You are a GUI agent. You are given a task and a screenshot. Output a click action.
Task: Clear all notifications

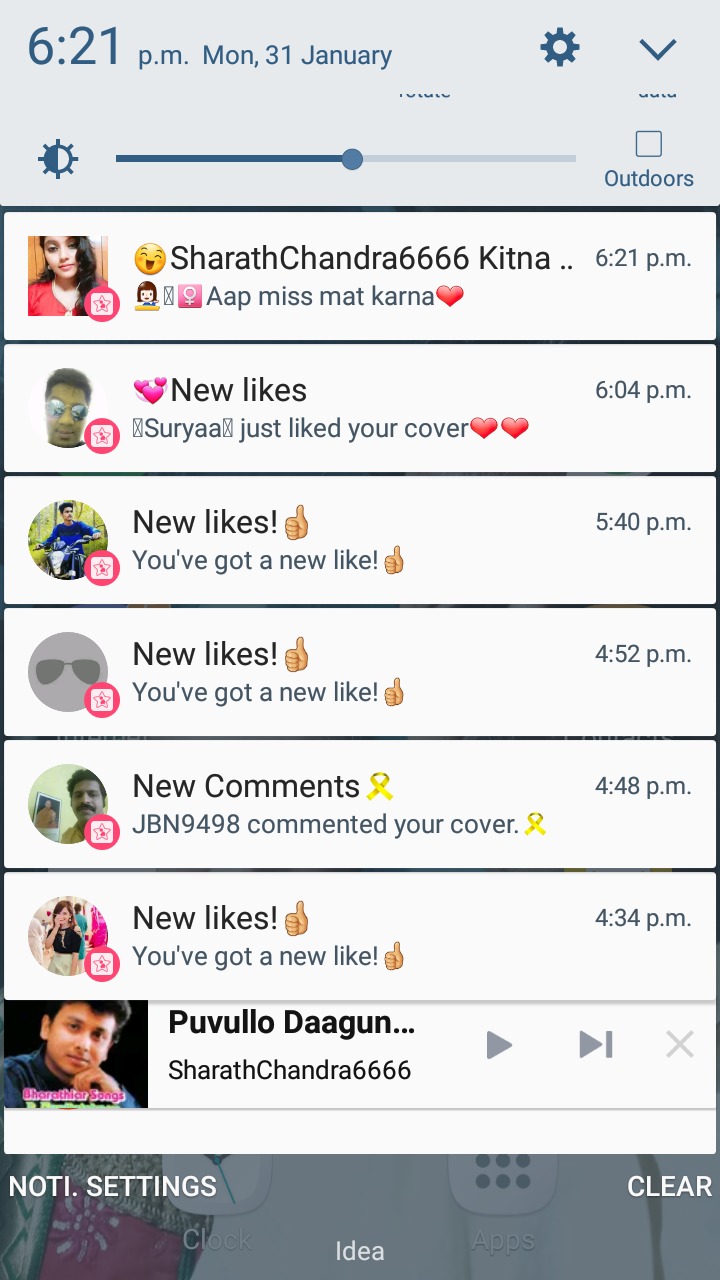669,1187
